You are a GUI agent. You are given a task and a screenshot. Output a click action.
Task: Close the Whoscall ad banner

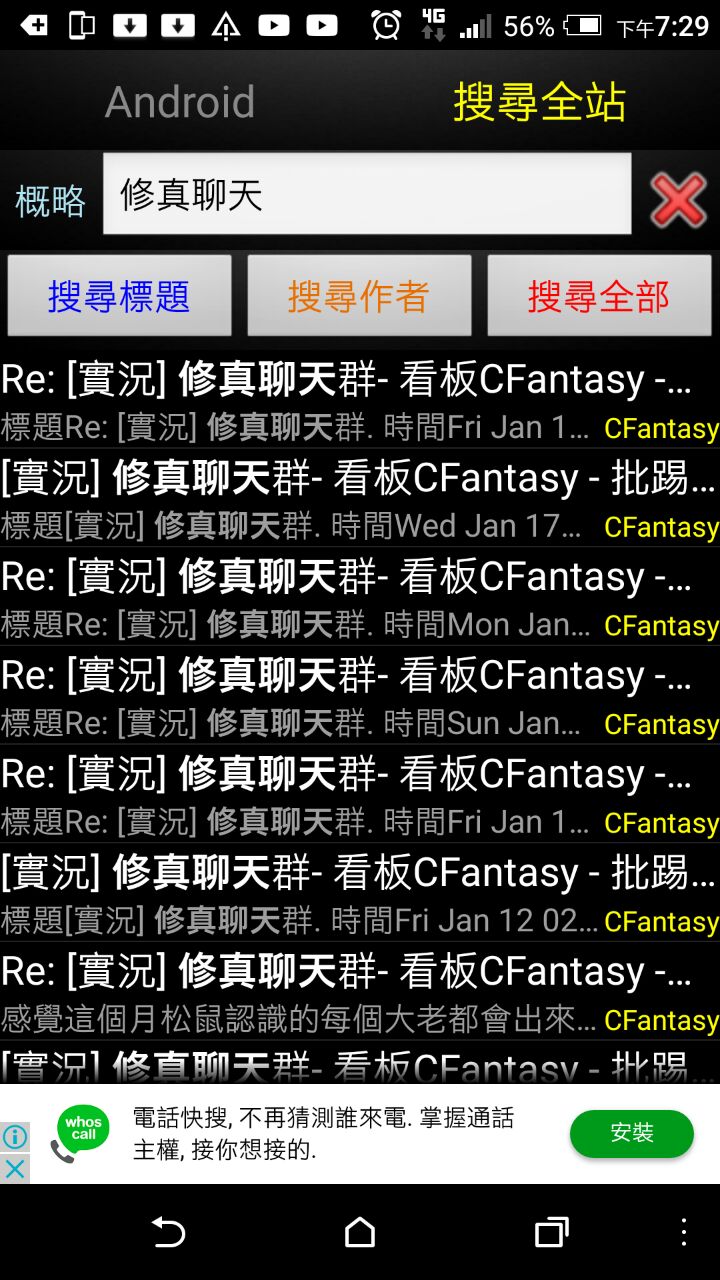coord(15,1168)
